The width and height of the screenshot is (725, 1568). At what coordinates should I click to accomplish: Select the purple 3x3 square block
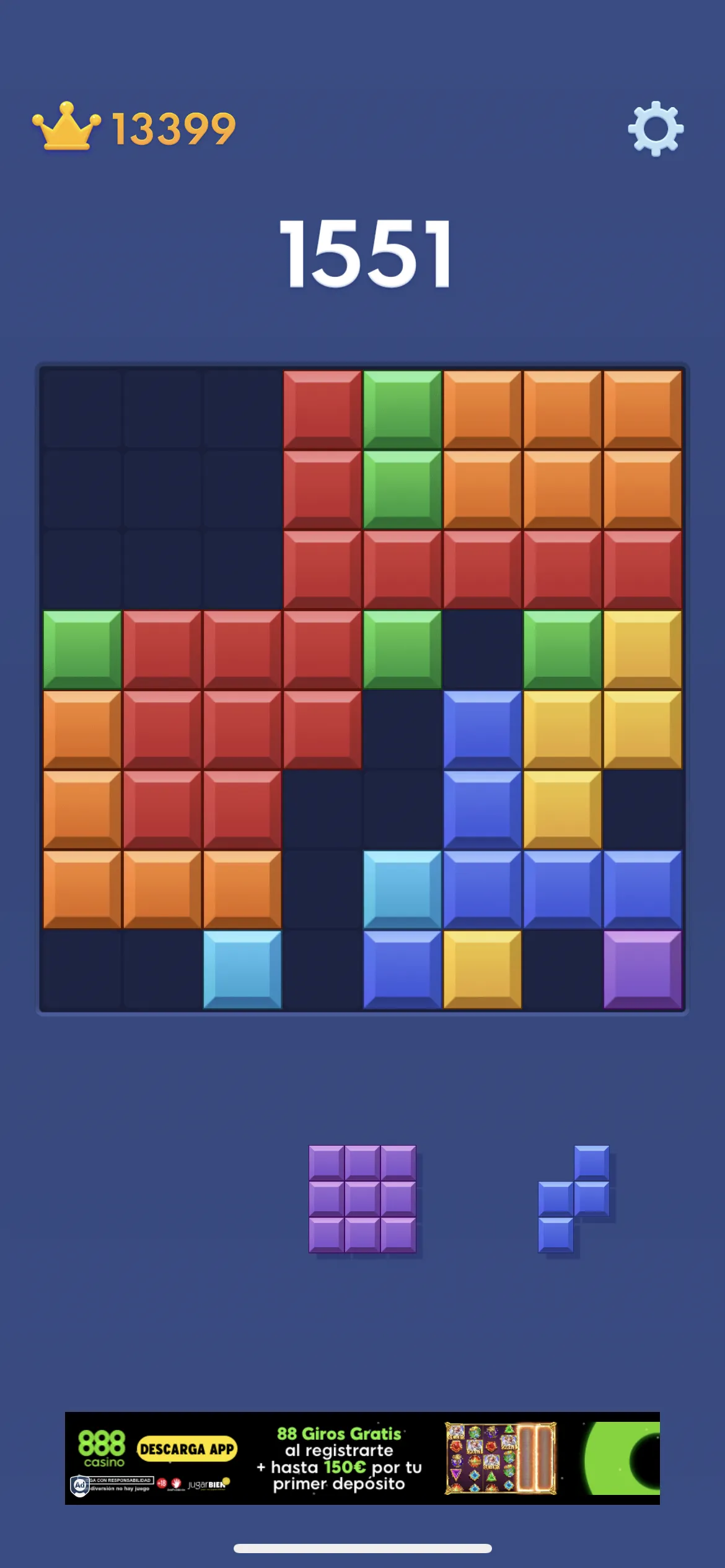(x=362, y=1199)
